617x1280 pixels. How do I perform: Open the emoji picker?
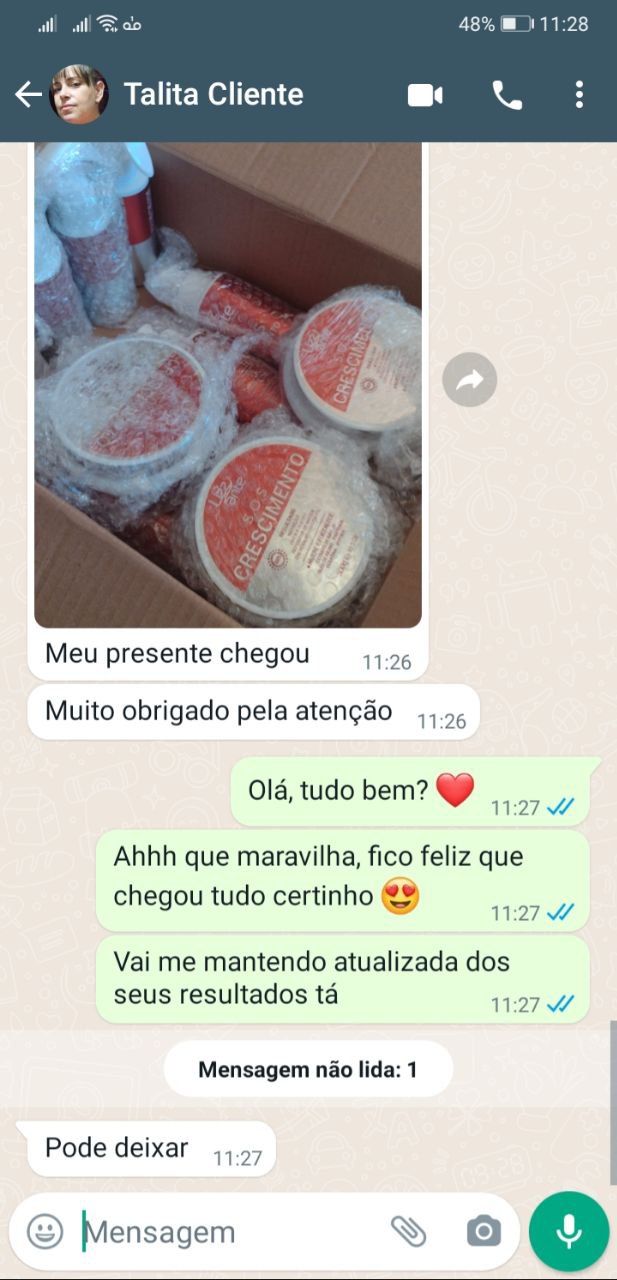(45, 1231)
